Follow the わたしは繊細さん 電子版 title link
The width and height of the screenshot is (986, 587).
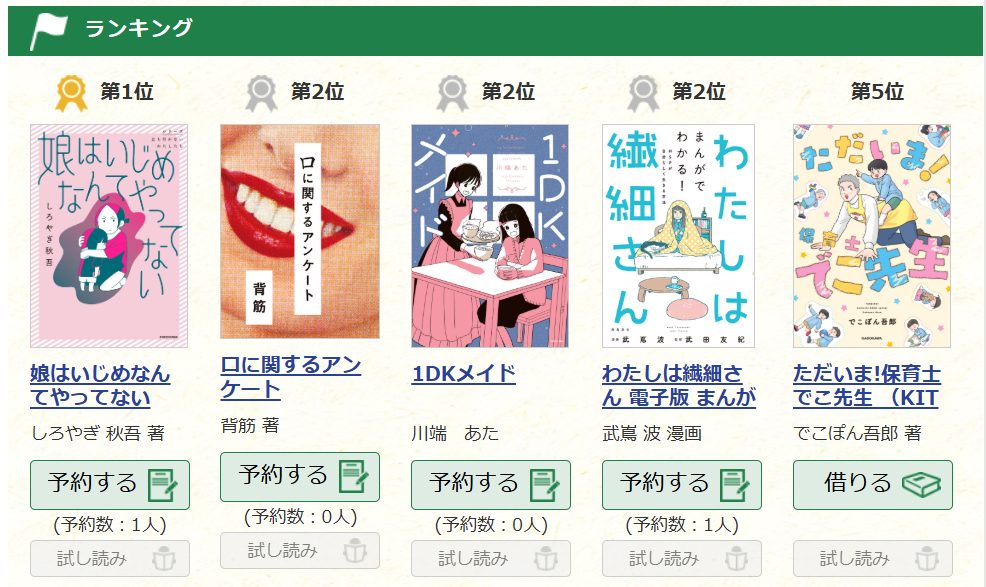678,386
